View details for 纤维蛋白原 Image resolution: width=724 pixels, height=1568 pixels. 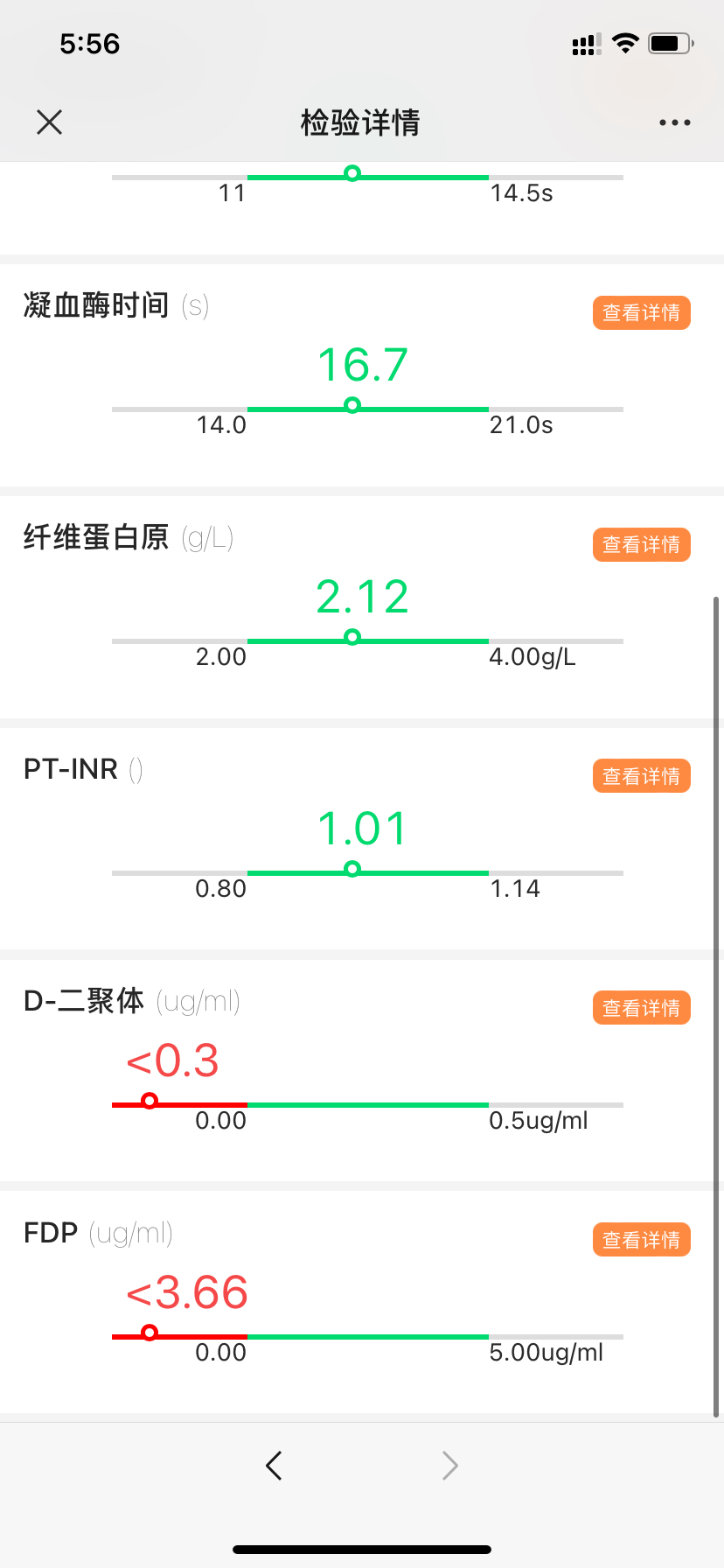(642, 544)
